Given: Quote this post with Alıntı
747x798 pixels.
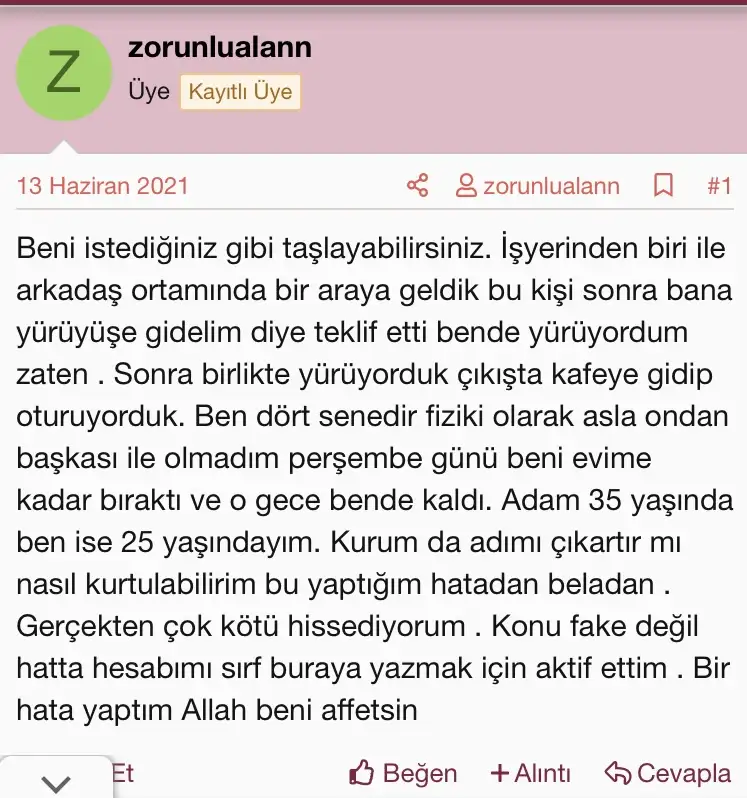Looking at the screenshot, I should click(x=530, y=773).
